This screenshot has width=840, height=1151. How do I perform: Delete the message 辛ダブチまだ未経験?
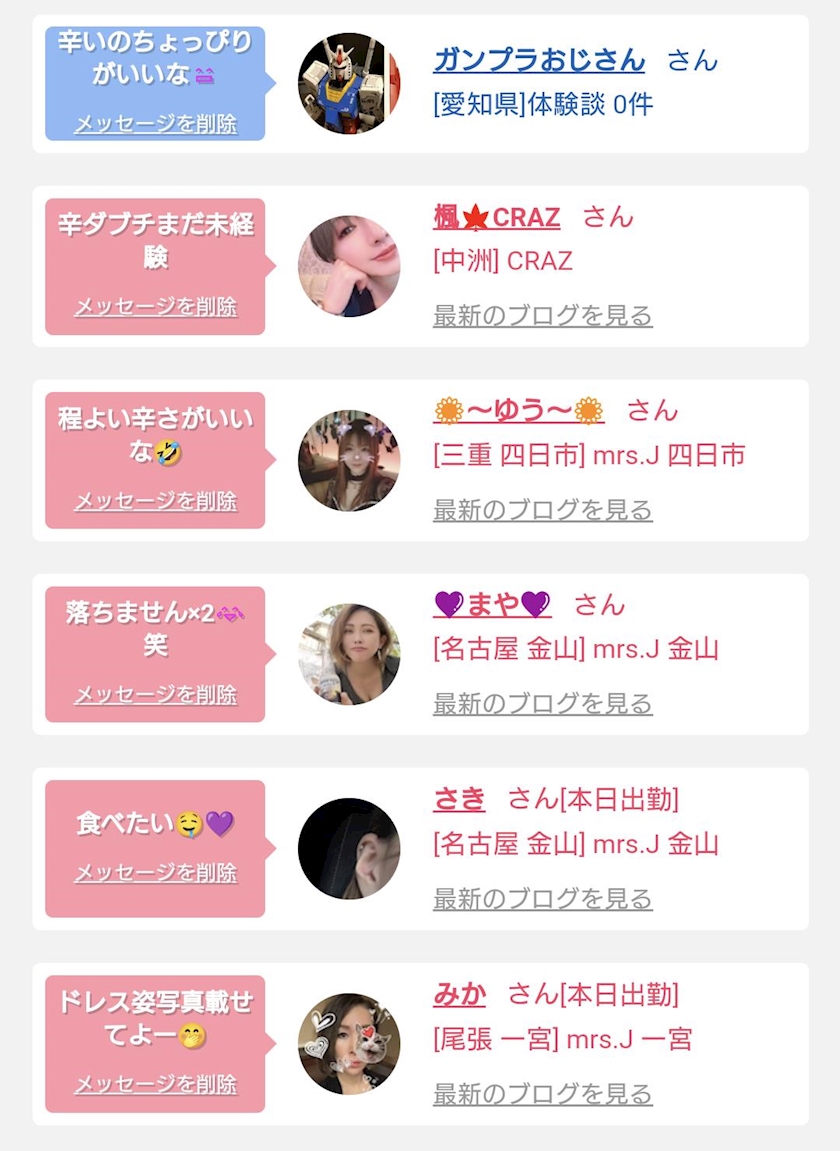(155, 306)
